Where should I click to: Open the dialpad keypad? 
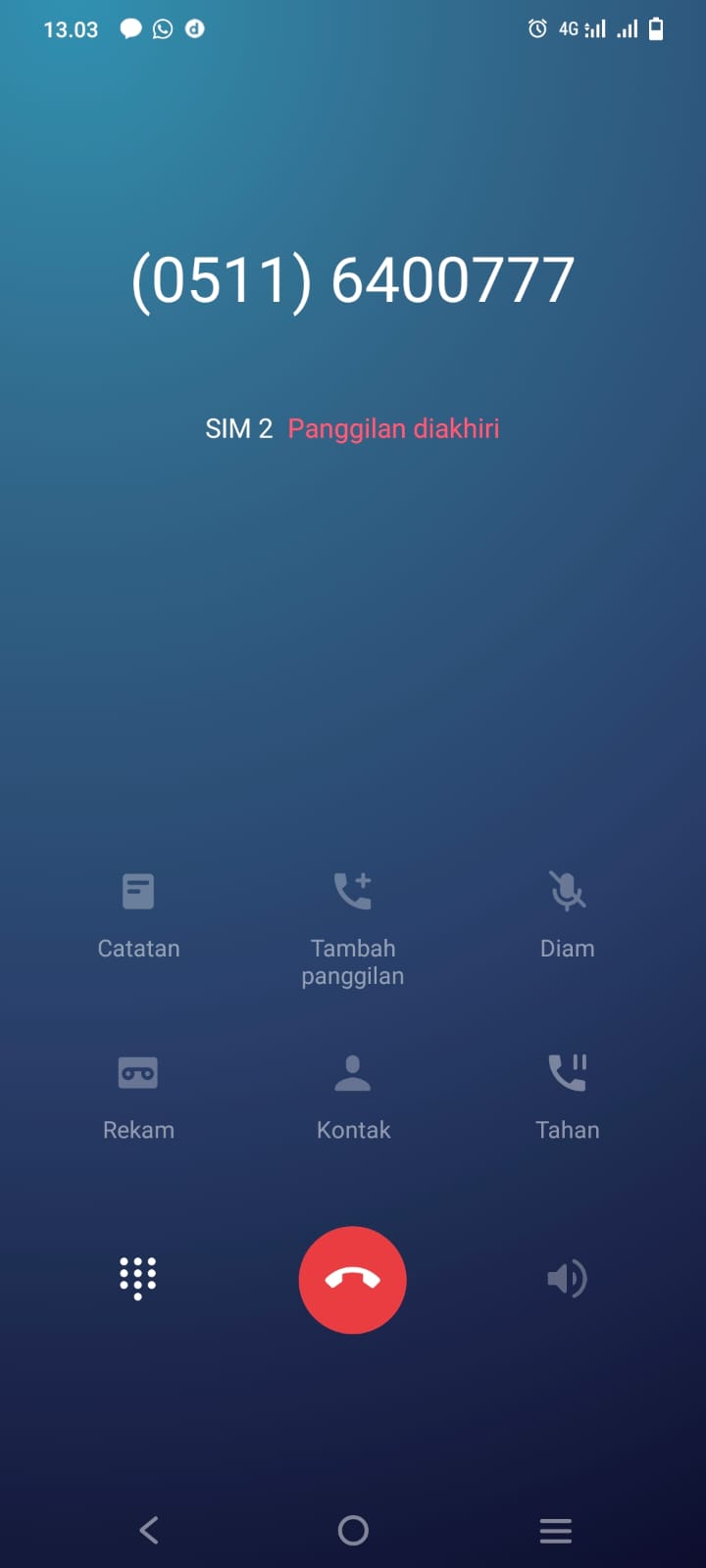(x=138, y=1279)
